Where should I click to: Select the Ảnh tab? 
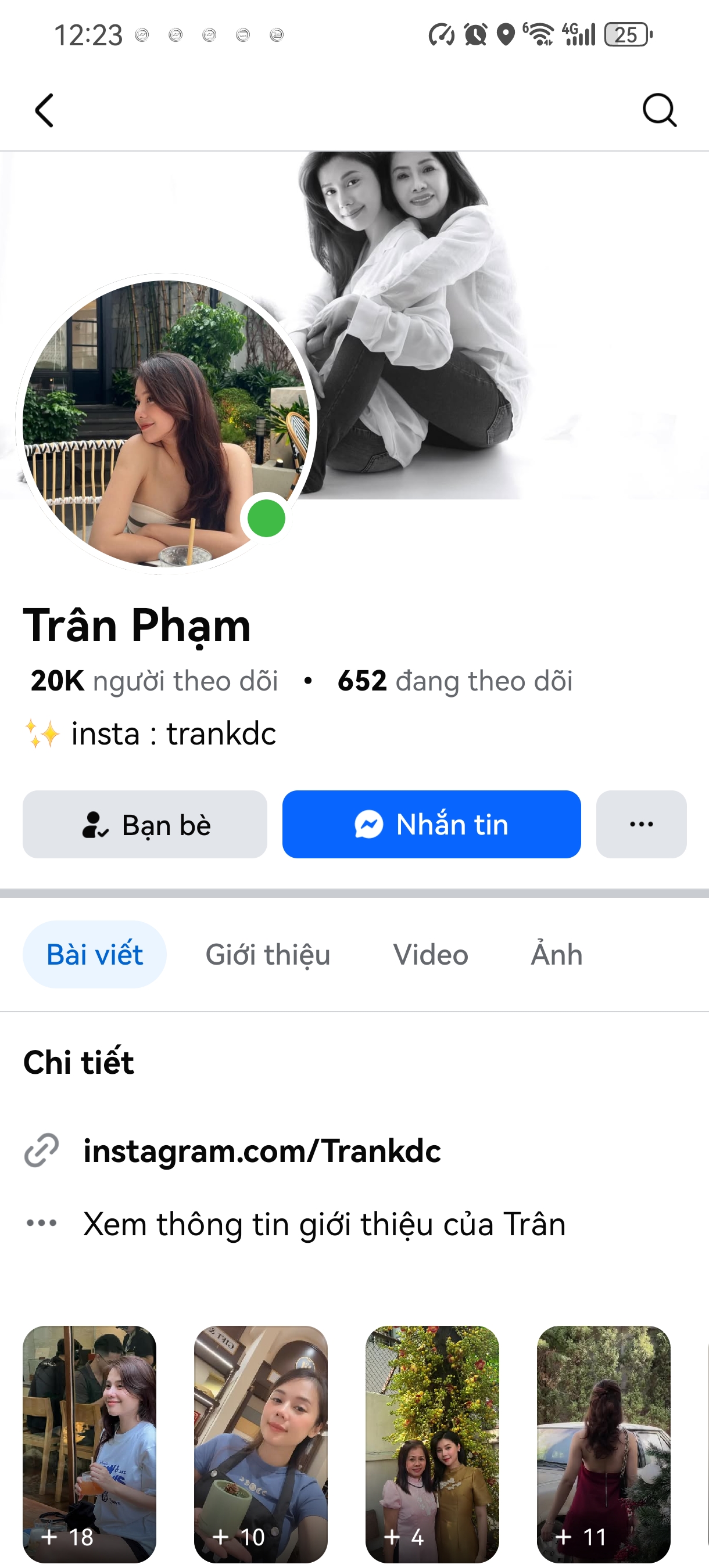click(556, 954)
